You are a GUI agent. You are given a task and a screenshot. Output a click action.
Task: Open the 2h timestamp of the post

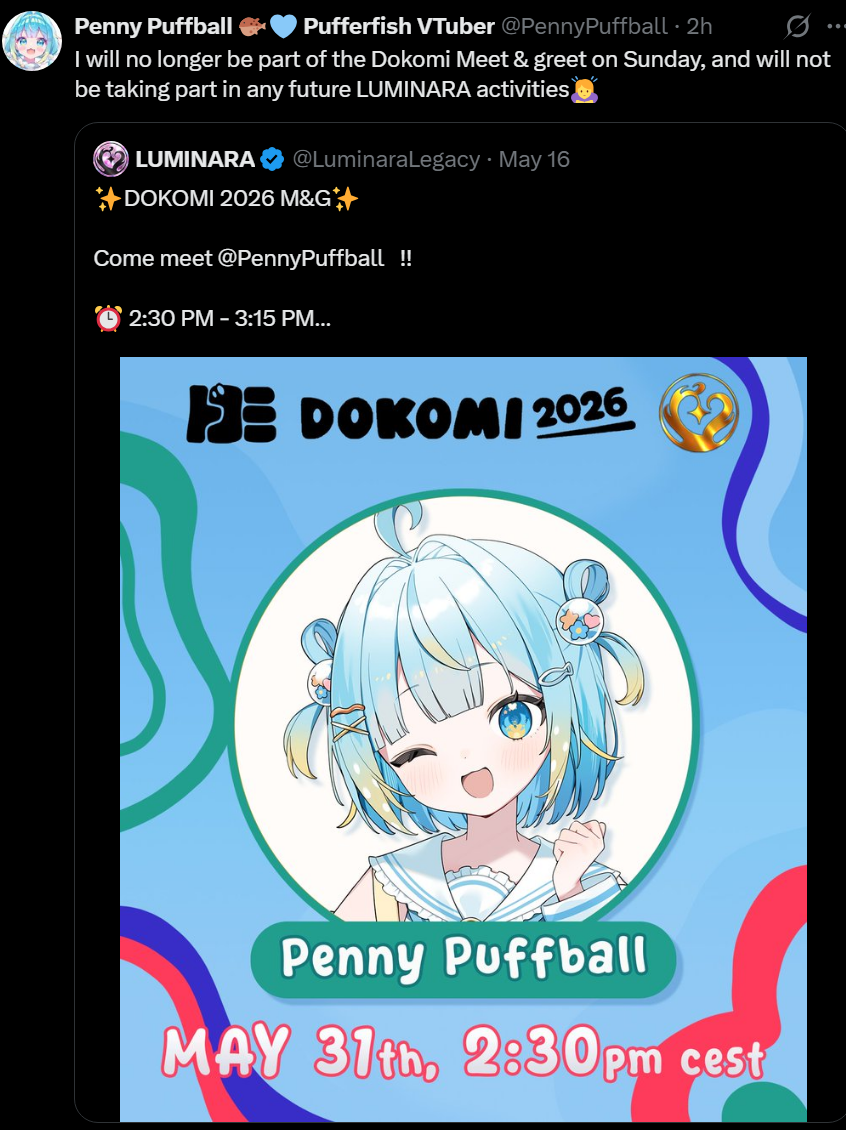(699, 27)
